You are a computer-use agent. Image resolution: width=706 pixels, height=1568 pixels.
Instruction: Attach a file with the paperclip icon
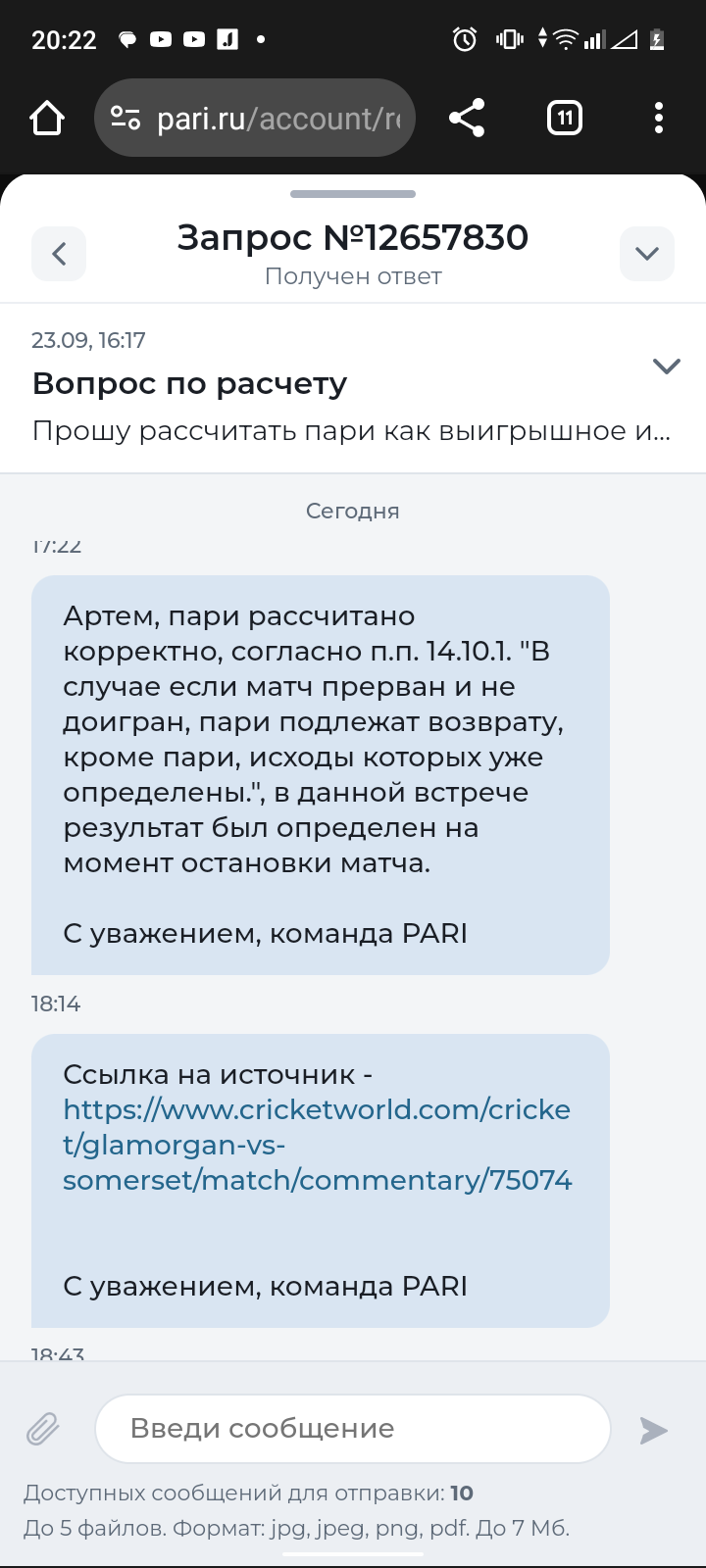coord(43,1429)
